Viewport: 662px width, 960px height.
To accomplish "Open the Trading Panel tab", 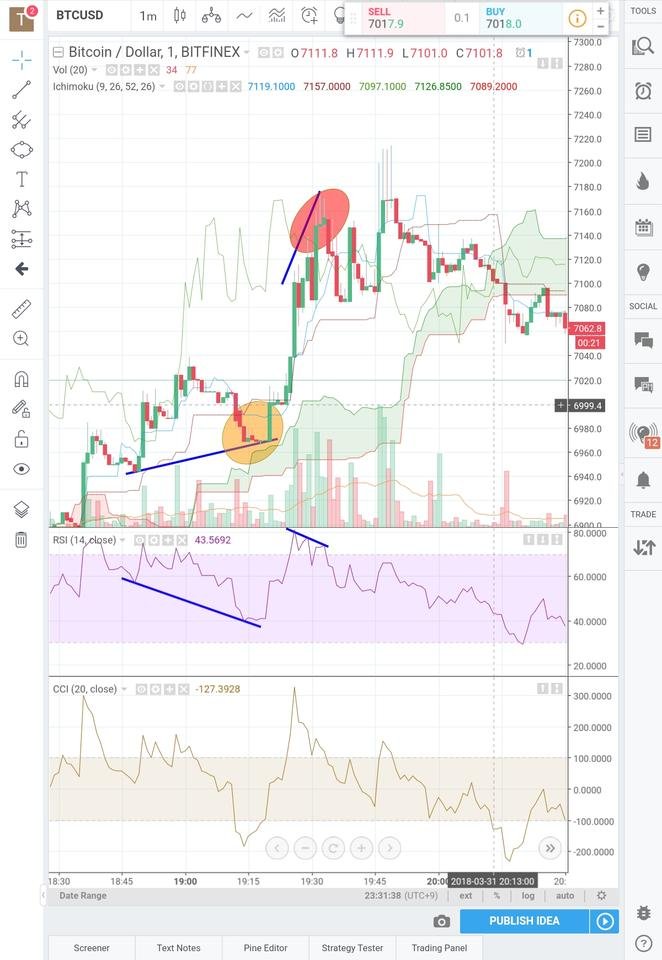I will tap(439, 947).
